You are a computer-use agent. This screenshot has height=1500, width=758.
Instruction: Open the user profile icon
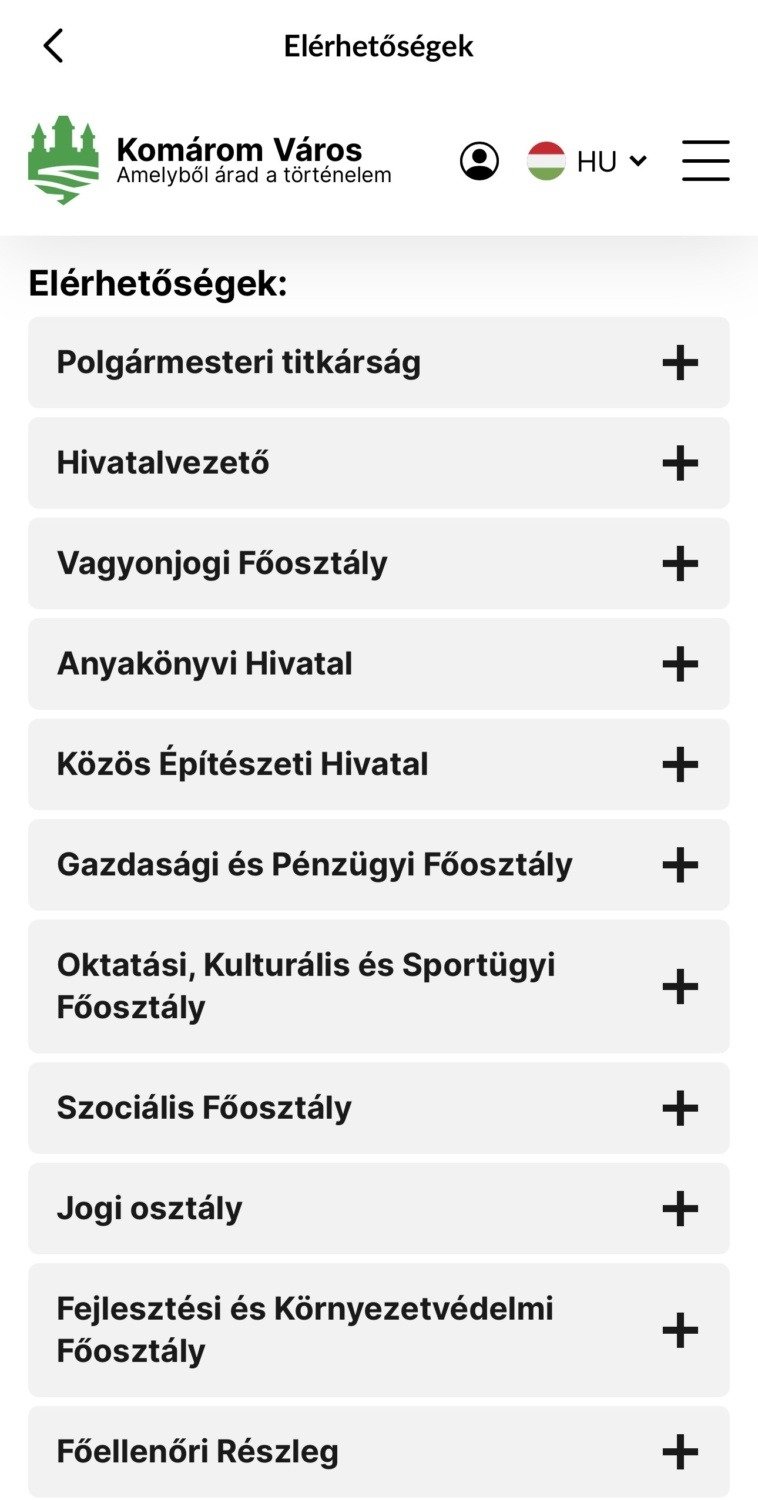click(480, 161)
